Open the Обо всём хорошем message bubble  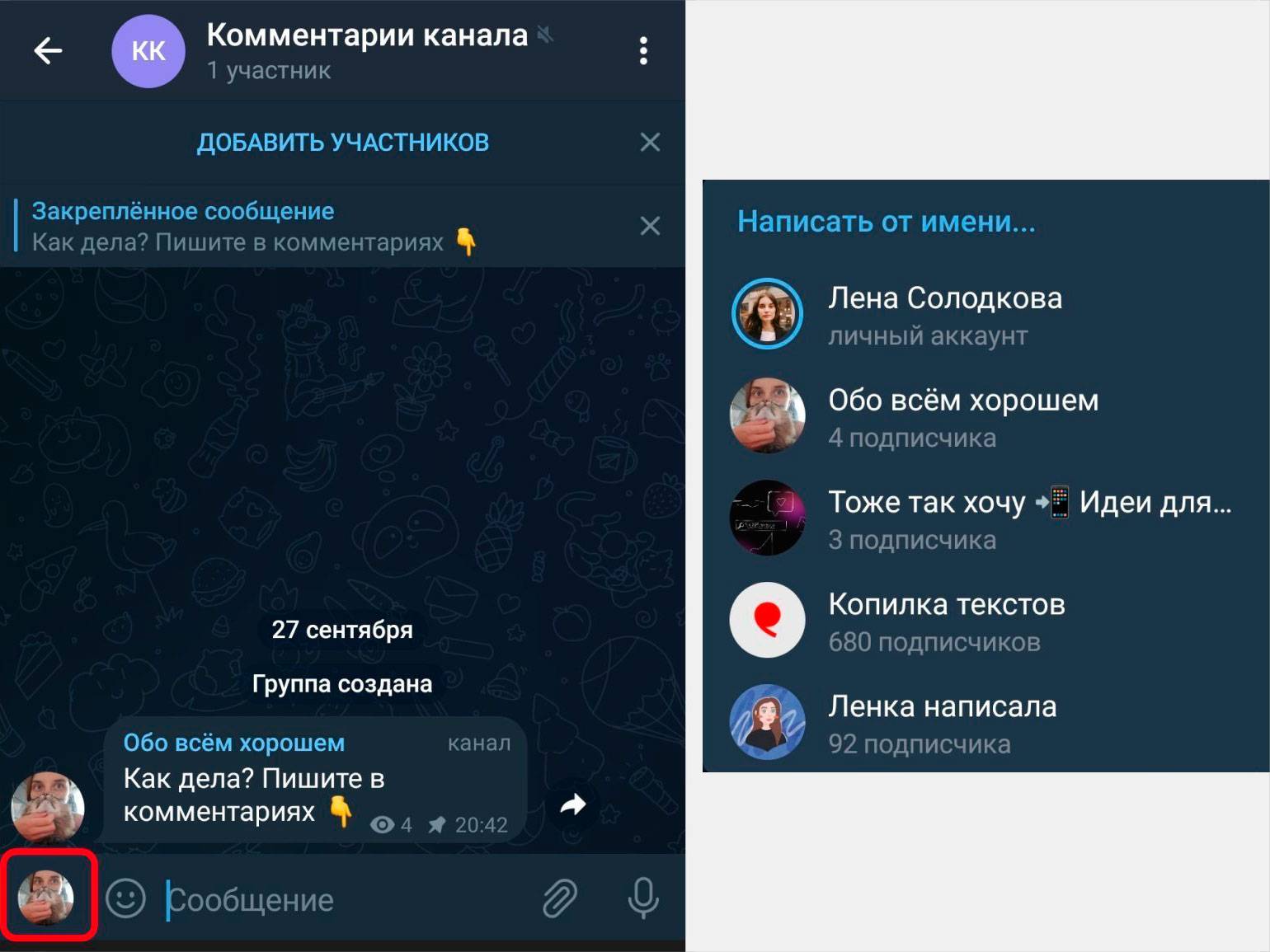313,781
